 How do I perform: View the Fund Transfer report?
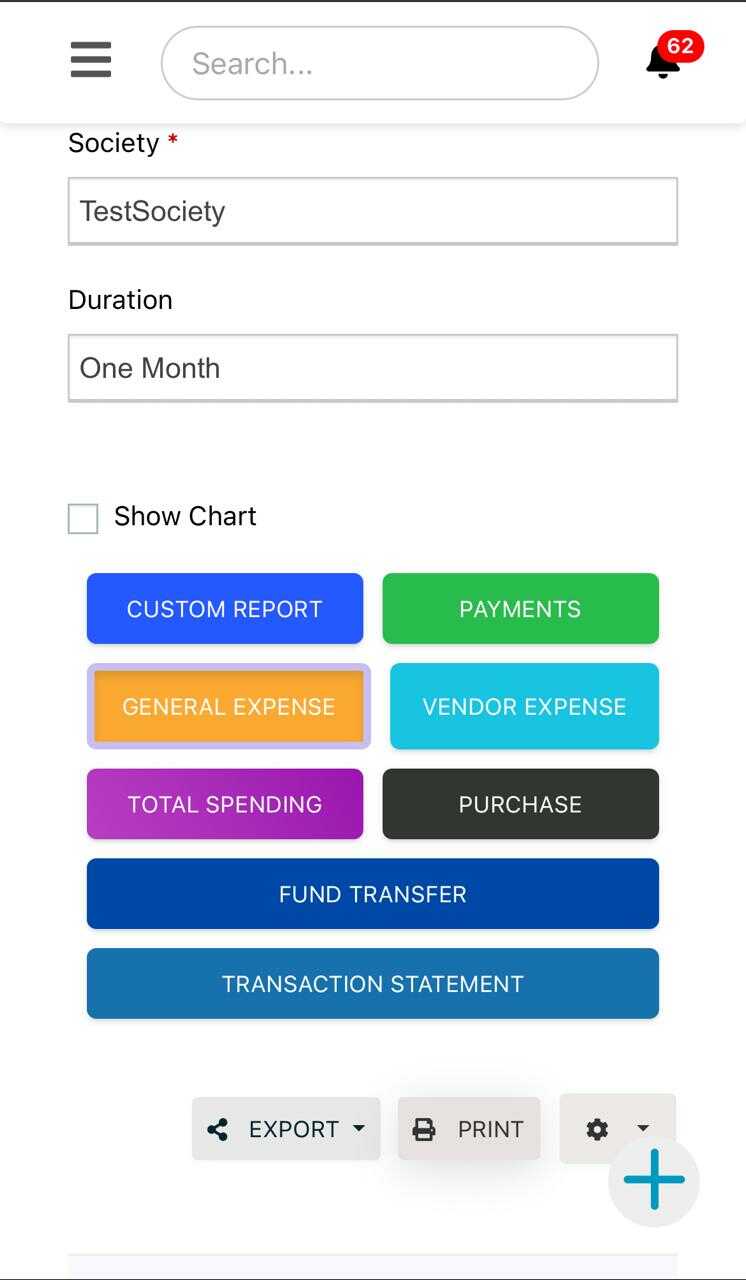(x=372, y=894)
